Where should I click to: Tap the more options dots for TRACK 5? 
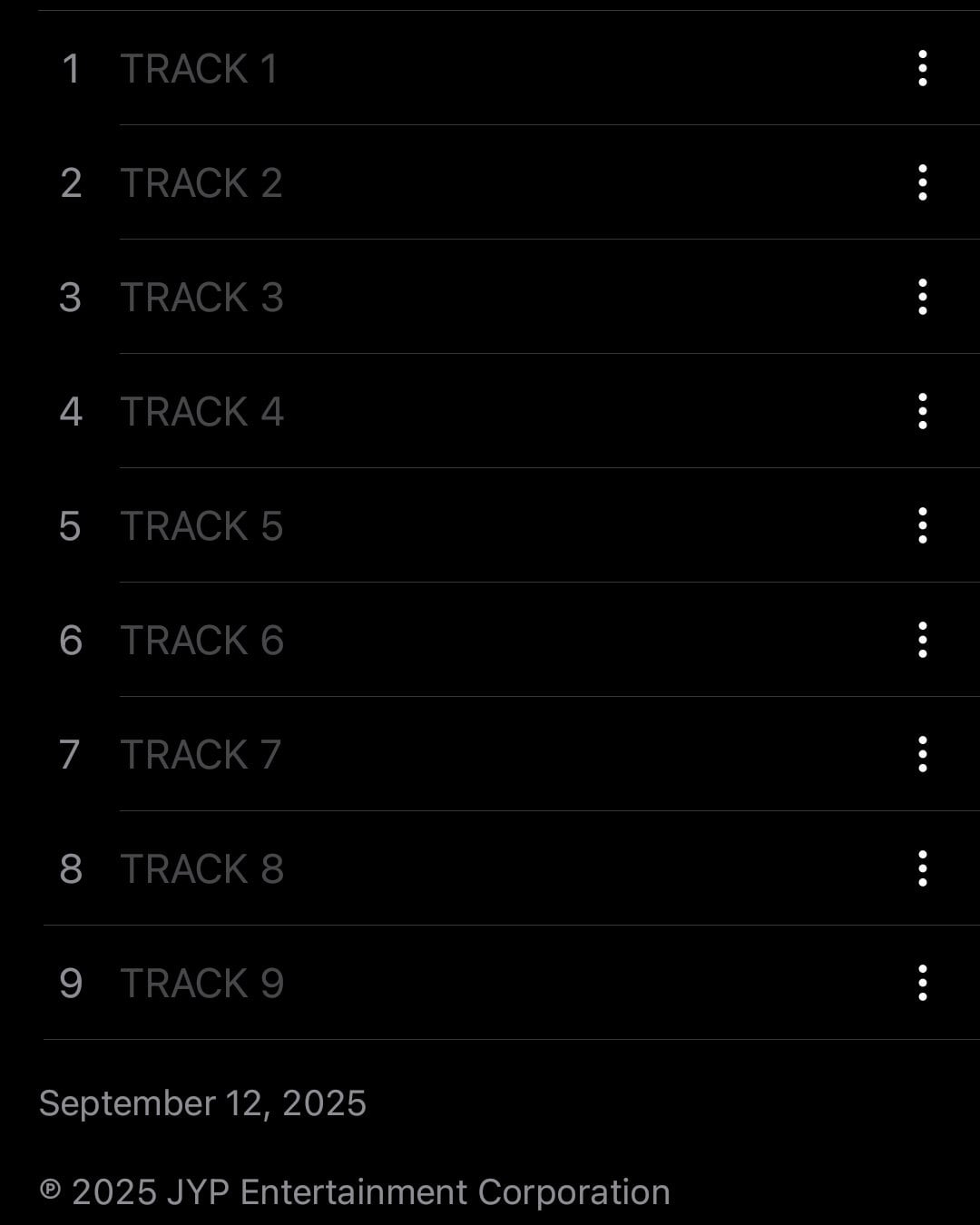(x=922, y=525)
